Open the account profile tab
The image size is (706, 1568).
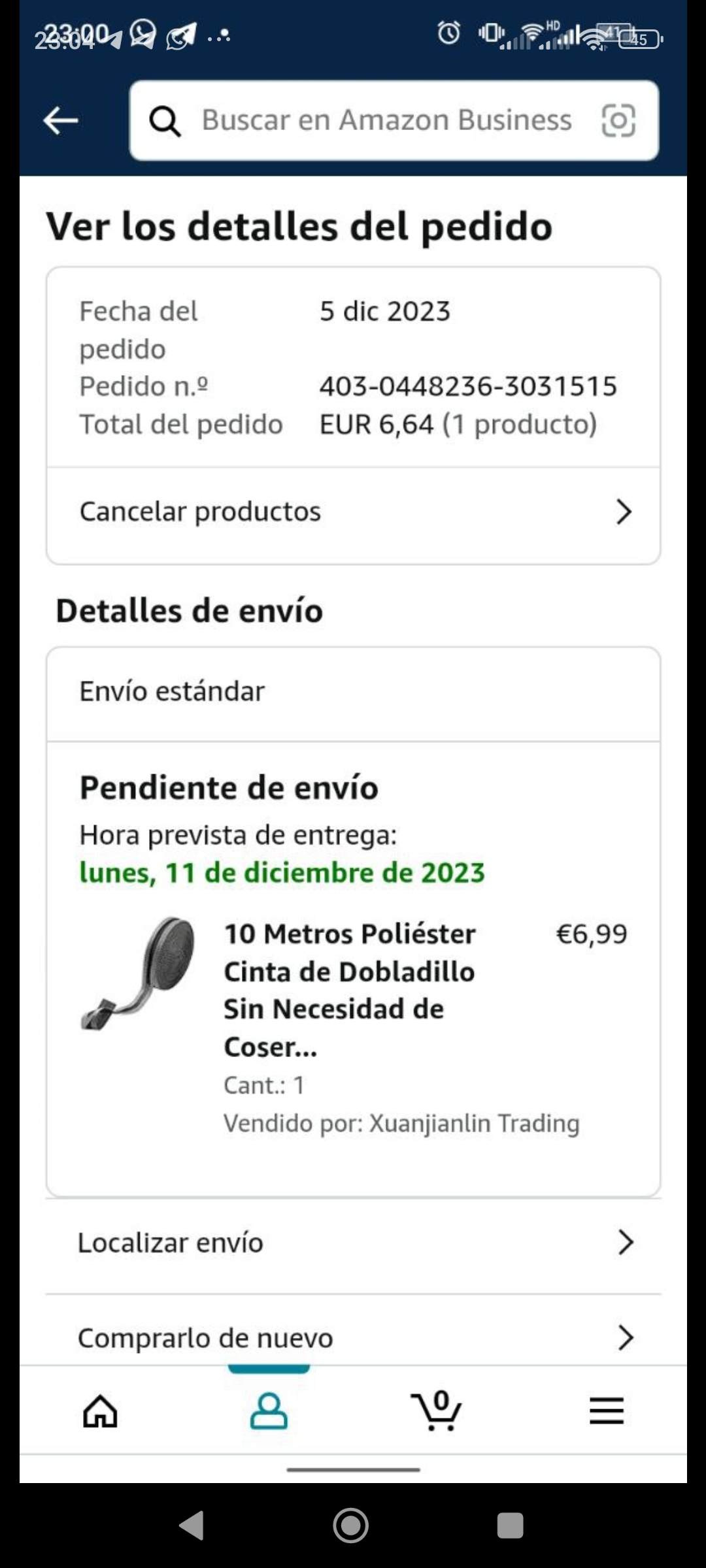(269, 1411)
